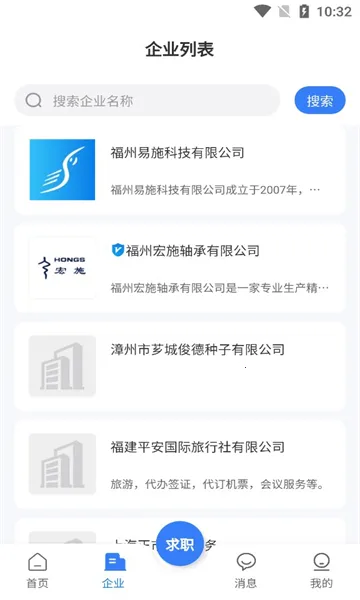Image resolution: width=360 pixels, height=600 pixels.
Task: Go to the 消息 tab
Action: tap(246, 571)
